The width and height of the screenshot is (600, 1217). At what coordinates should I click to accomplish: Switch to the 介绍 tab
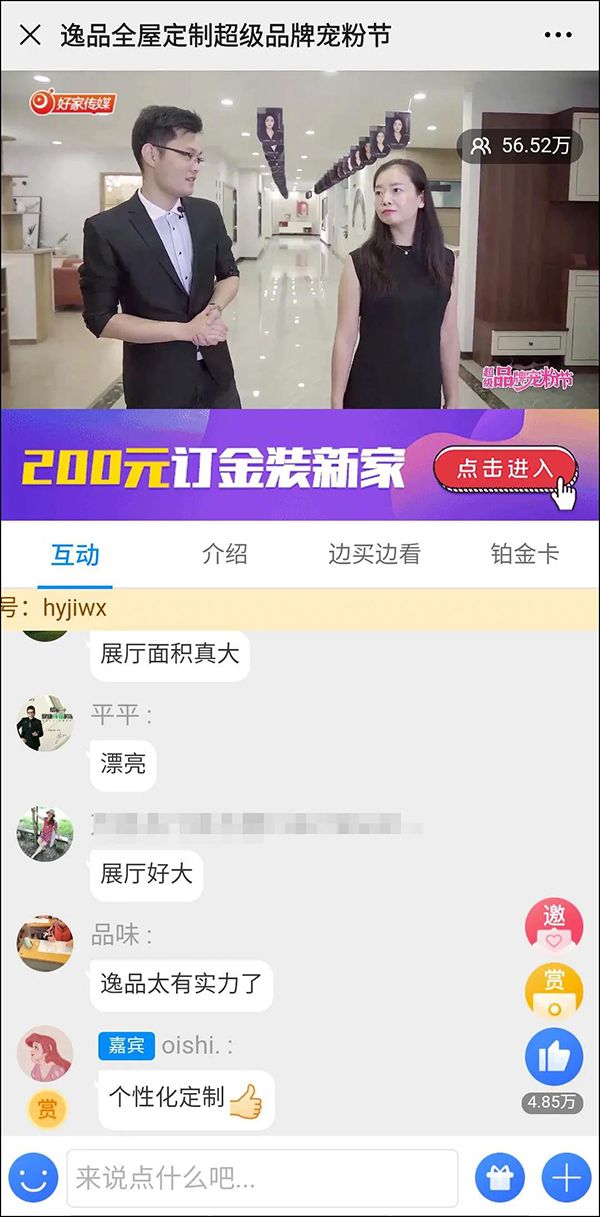[x=224, y=554]
